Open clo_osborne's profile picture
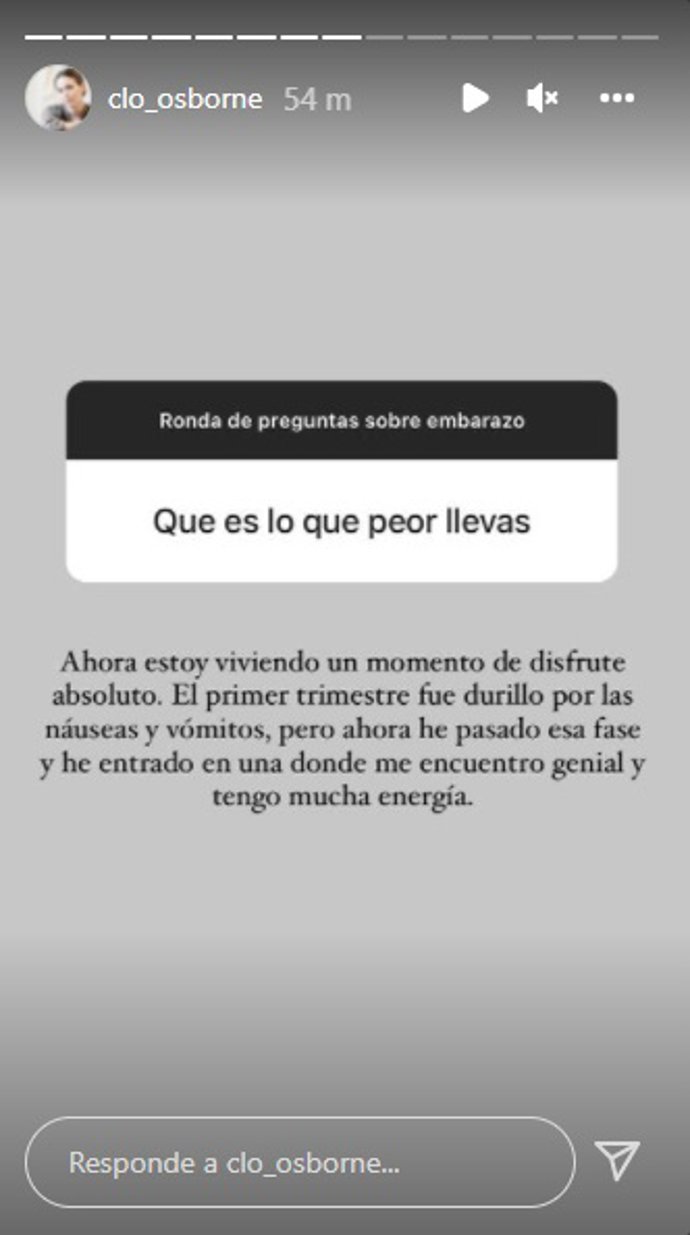 click(x=57, y=98)
